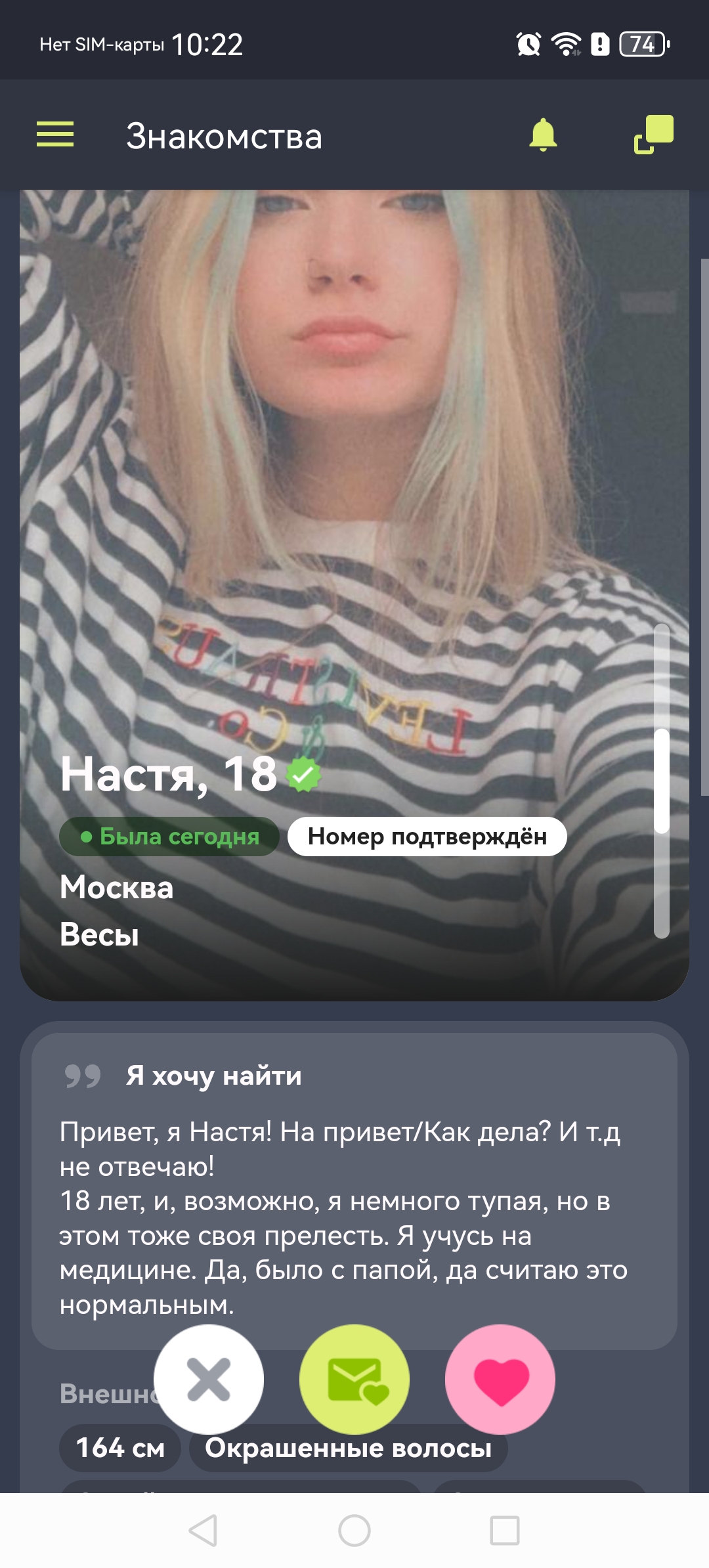This screenshot has width=709, height=1568.
Task: Switch view with the stacked cards icon
Action: (x=654, y=135)
